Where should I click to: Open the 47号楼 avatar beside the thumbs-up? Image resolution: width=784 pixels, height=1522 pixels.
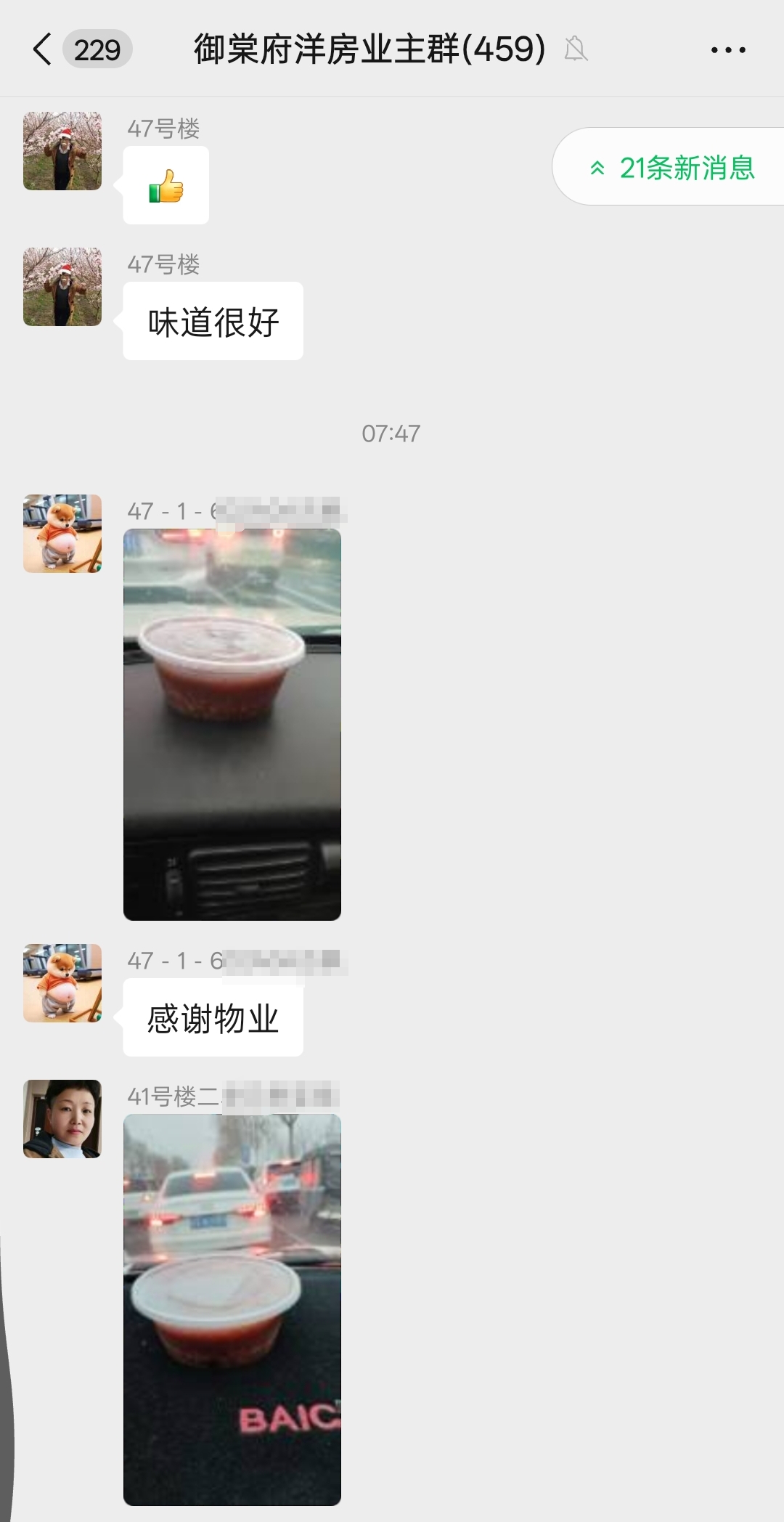62,151
